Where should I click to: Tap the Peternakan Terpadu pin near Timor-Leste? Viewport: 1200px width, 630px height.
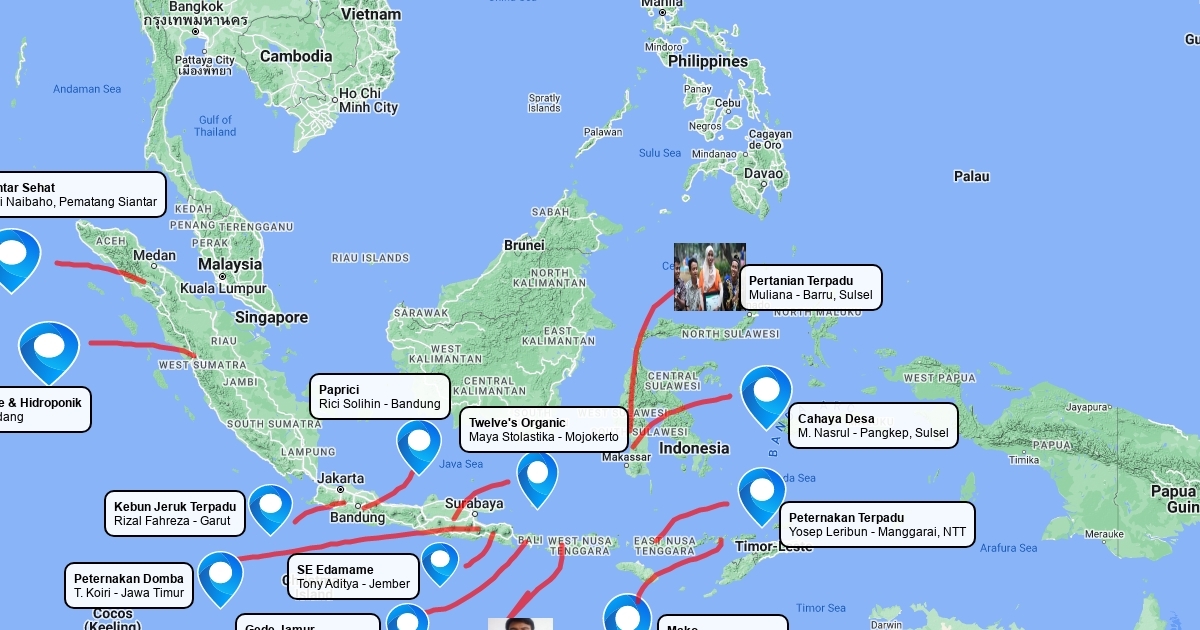click(763, 497)
